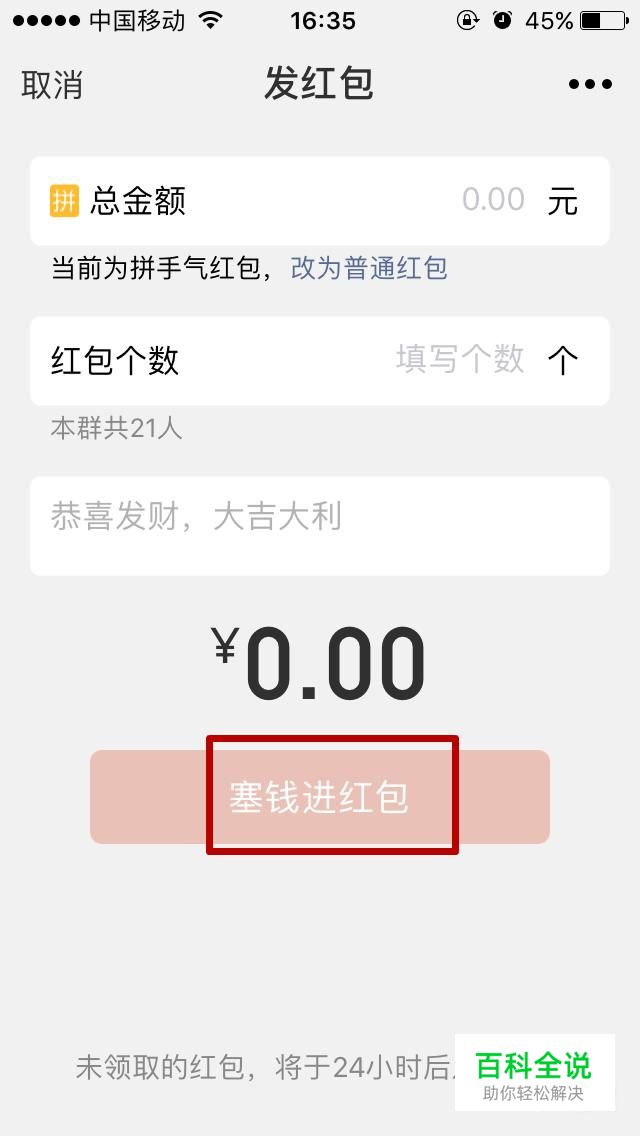Tap the 红包个数 count field

pyautogui.click(x=320, y=361)
